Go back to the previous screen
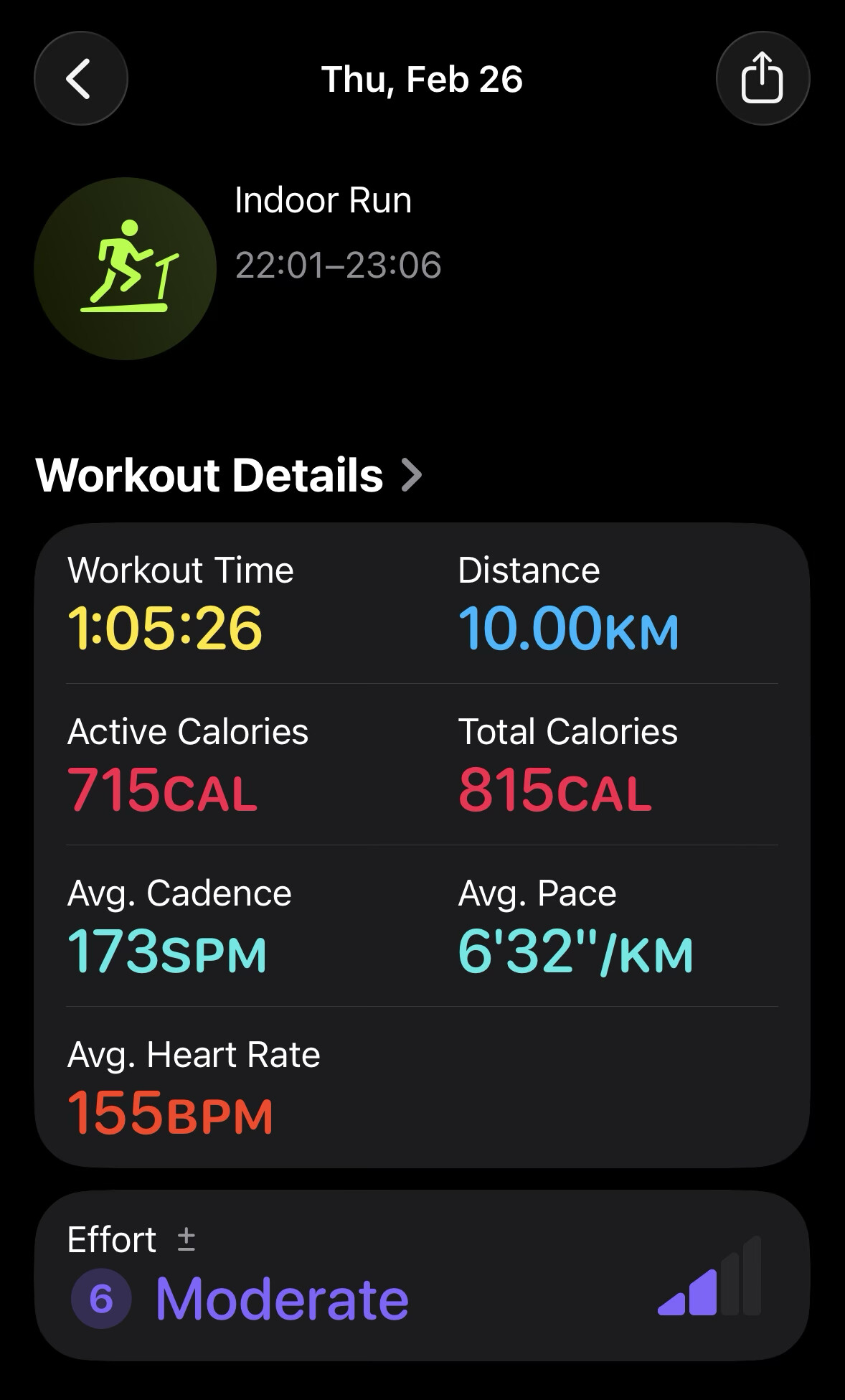This screenshot has height=1400, width=845. (x=80, y=78)
